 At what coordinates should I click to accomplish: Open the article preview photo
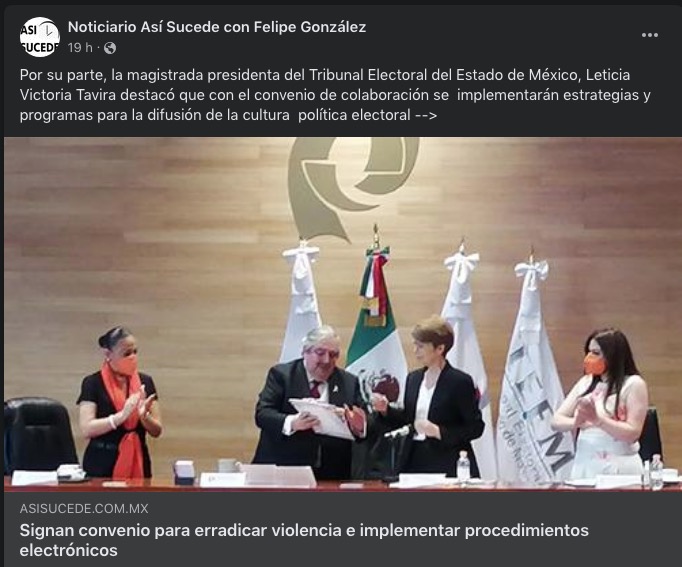[x=341, y=312]
